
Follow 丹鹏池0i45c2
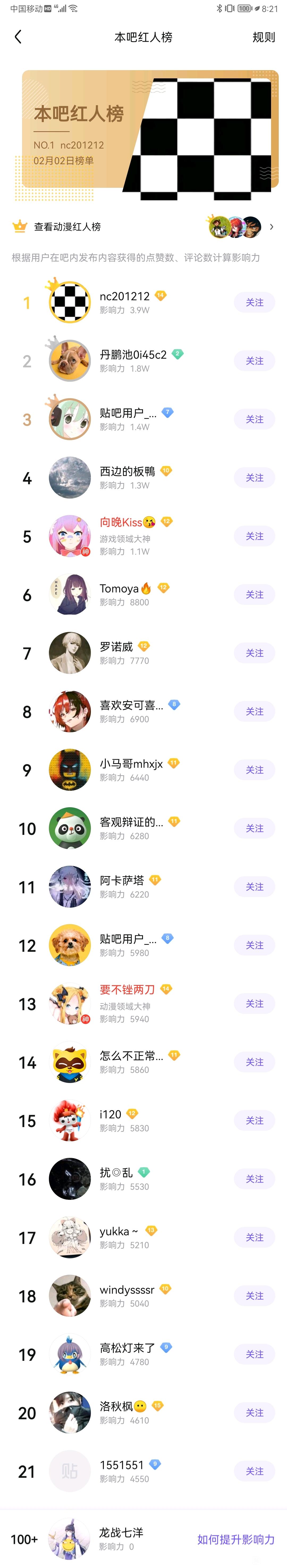tap(254, 361)
